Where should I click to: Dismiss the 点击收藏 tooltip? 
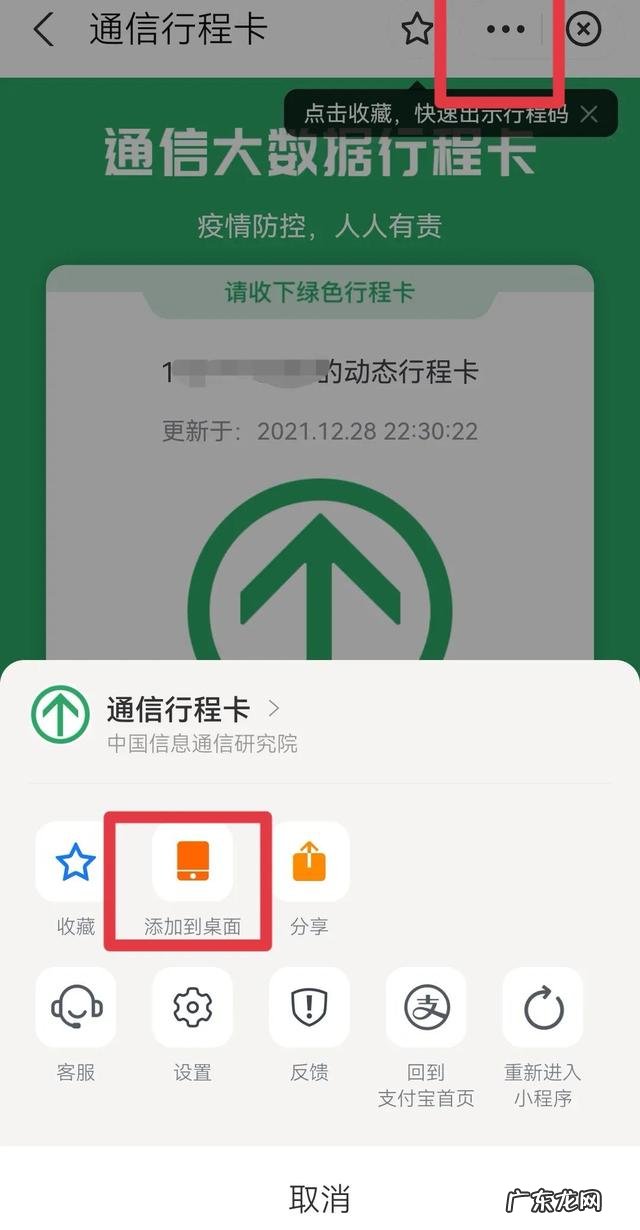(x=589, y=114)
